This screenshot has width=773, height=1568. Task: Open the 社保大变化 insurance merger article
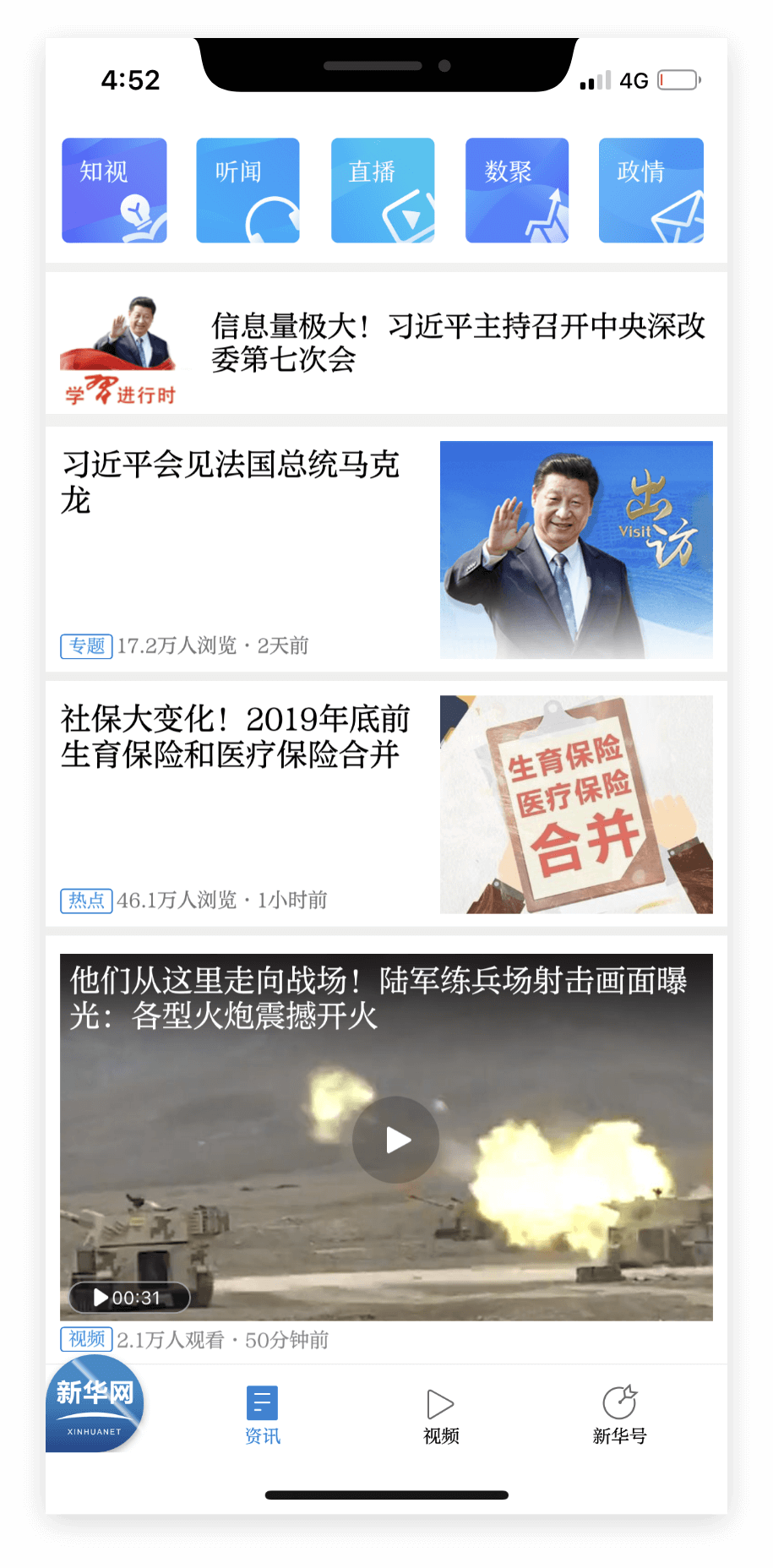click(235, 737)
